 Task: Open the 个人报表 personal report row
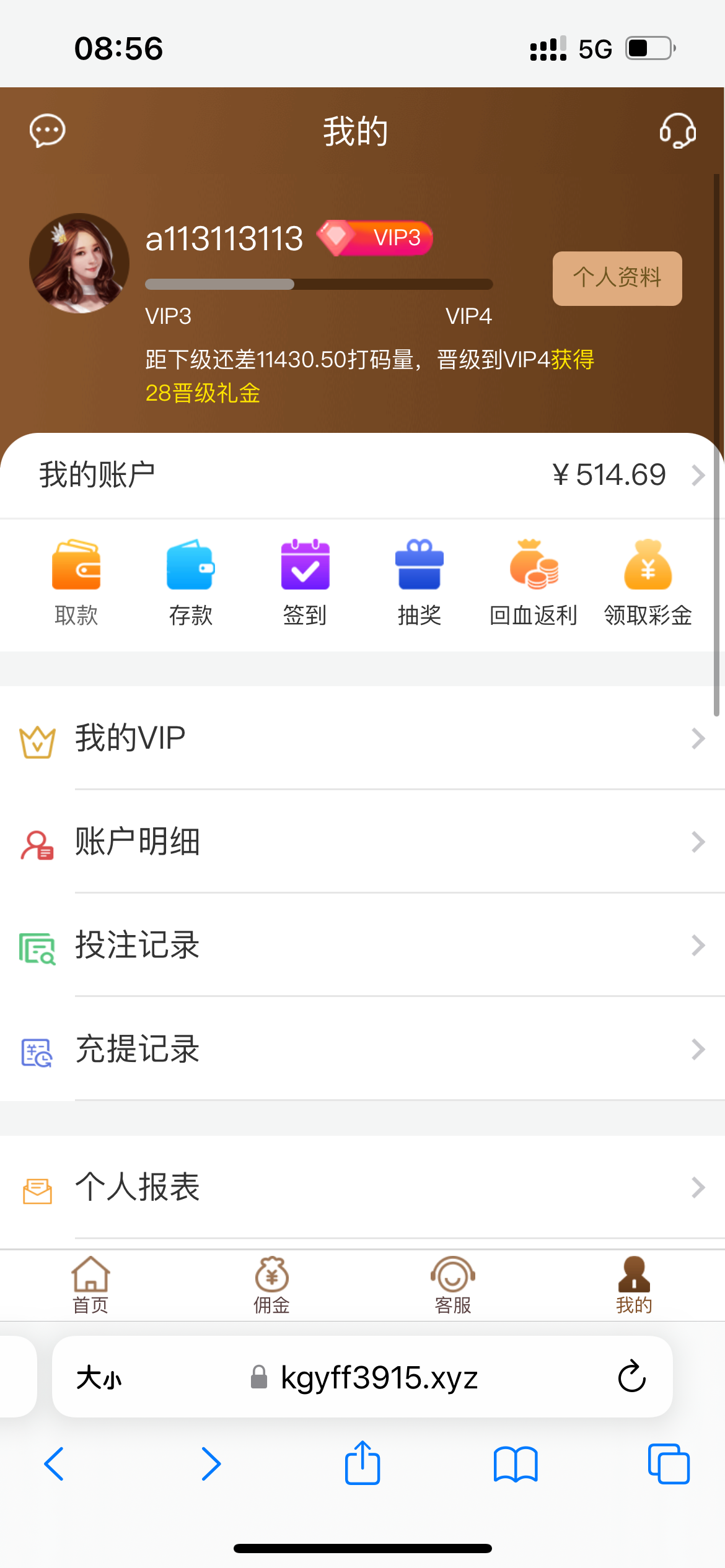click(362, 1188)
